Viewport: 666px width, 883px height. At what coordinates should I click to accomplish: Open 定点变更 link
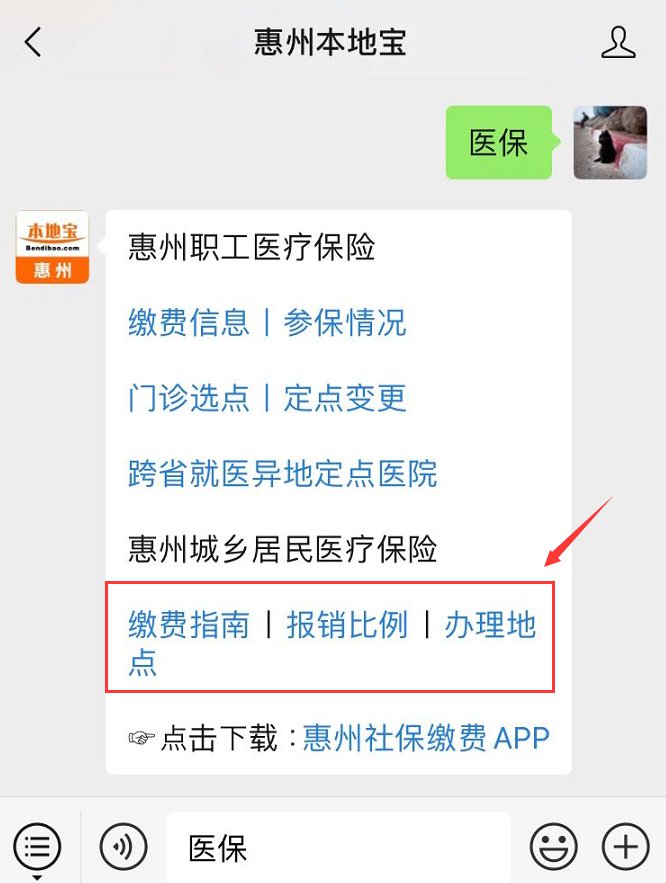point(345,398)
